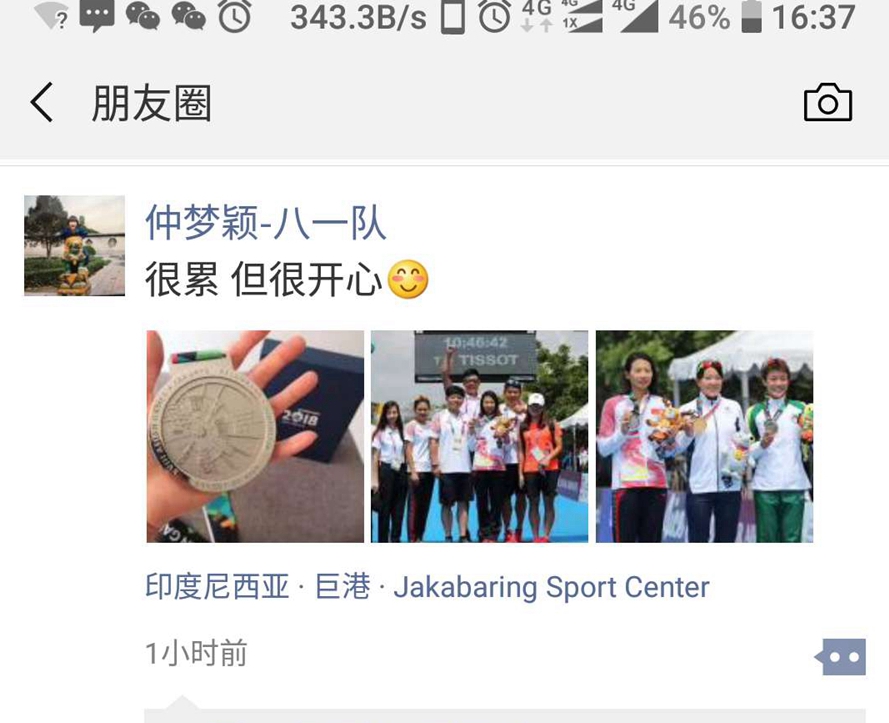Open the camera to post a moment
The image size is (889, 723).
pos(827,103)
